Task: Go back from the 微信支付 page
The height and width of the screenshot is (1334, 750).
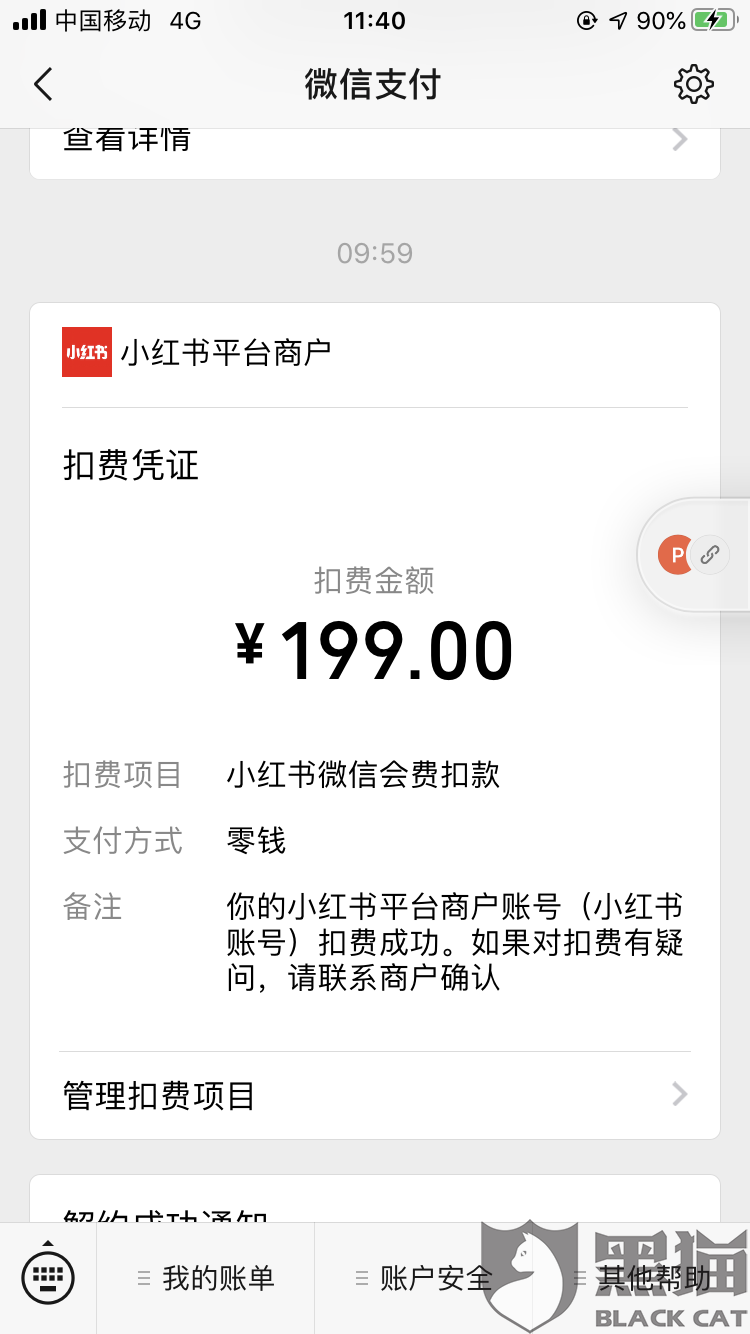Action: pos(43,85)
